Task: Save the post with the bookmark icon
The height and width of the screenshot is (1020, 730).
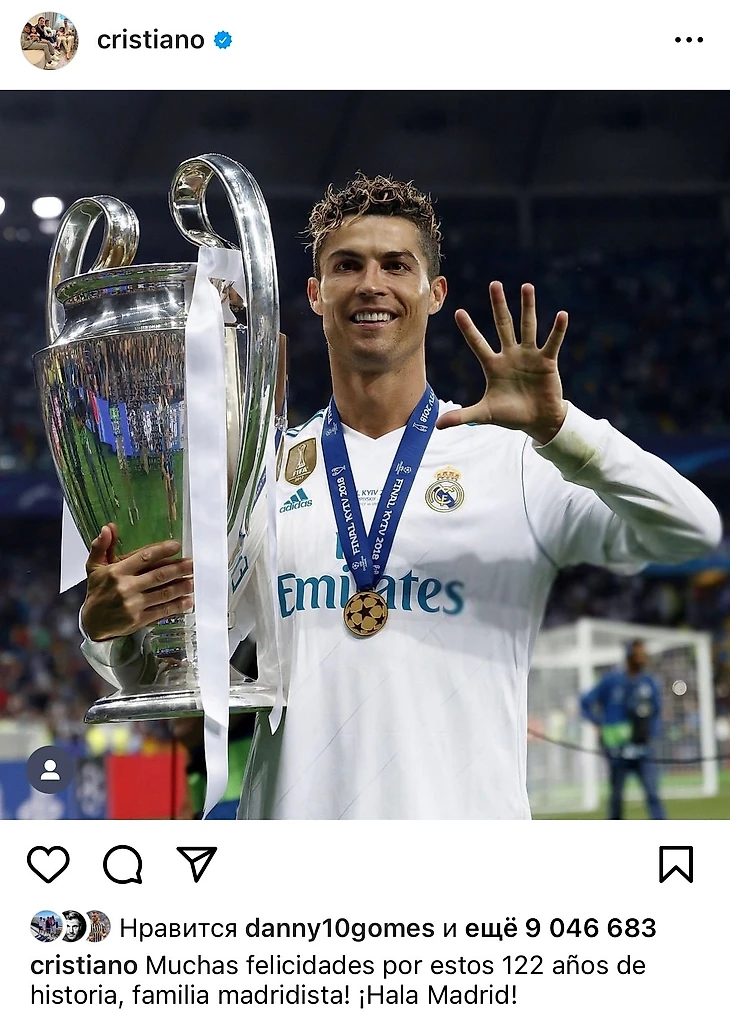Action: (676, 864)
